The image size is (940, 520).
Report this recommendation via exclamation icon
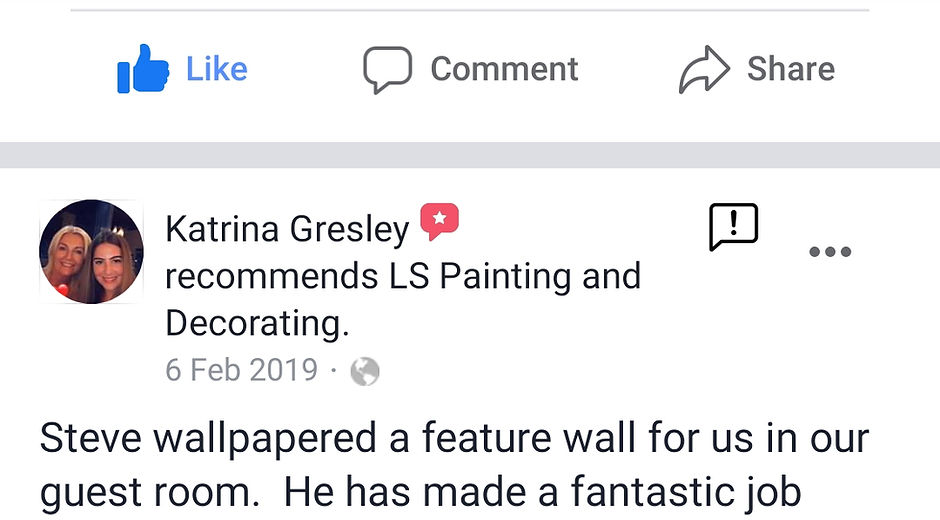tap(733, 227)
